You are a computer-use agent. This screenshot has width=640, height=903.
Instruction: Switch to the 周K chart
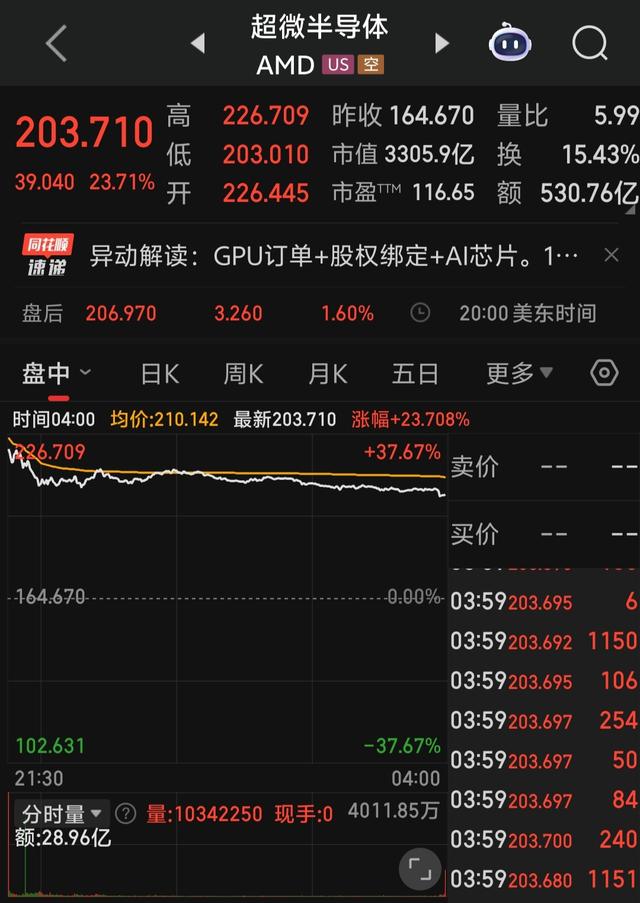coord(243,374)
